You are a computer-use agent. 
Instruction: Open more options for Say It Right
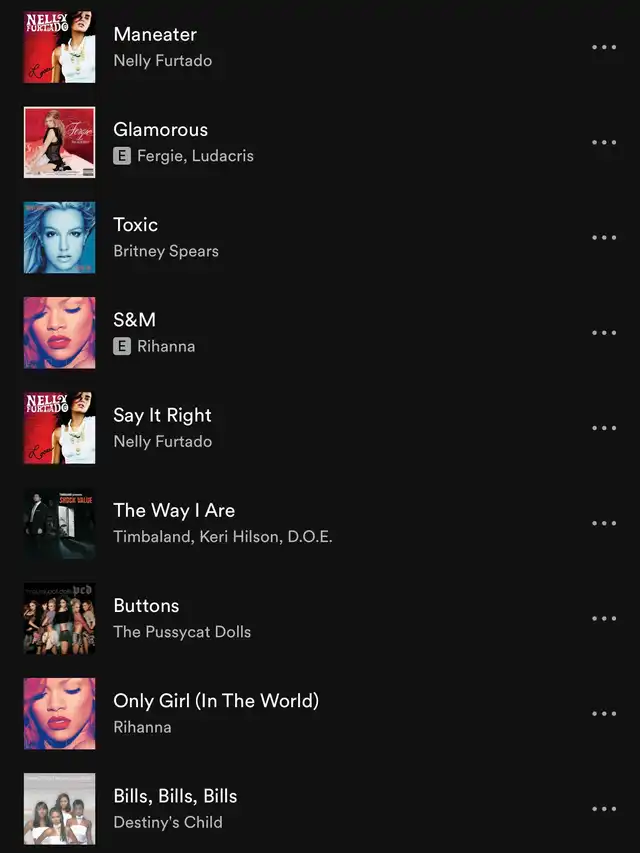[x=604, y=428]
